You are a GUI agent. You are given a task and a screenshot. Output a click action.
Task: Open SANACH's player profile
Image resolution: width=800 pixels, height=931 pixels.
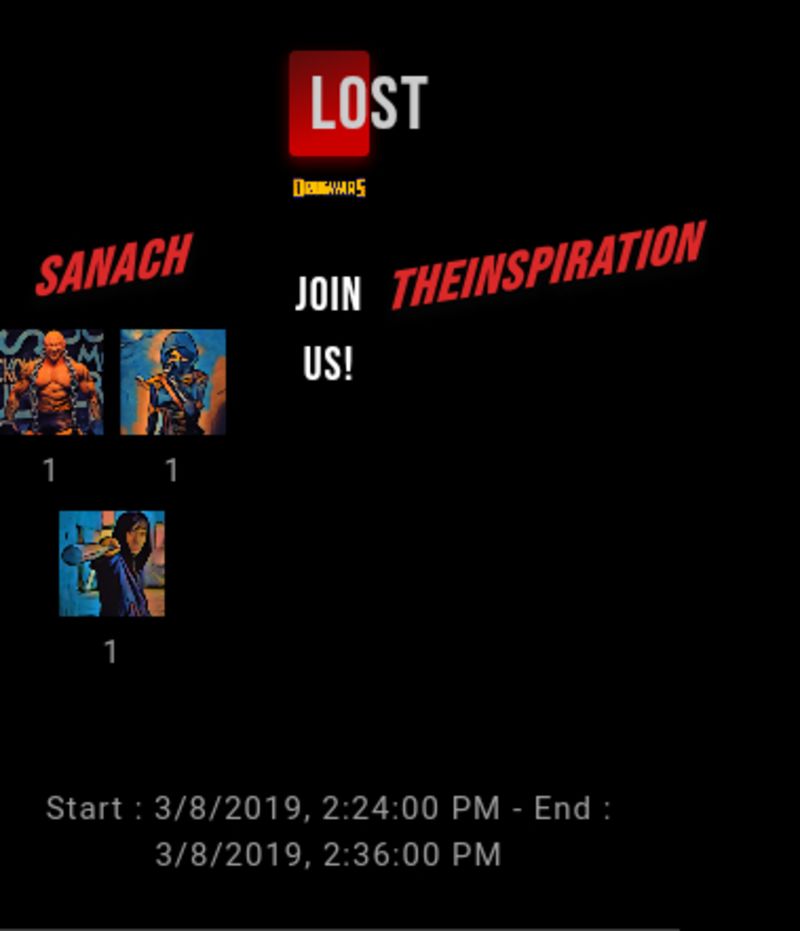pyautogui.click(x=113, y=263)
